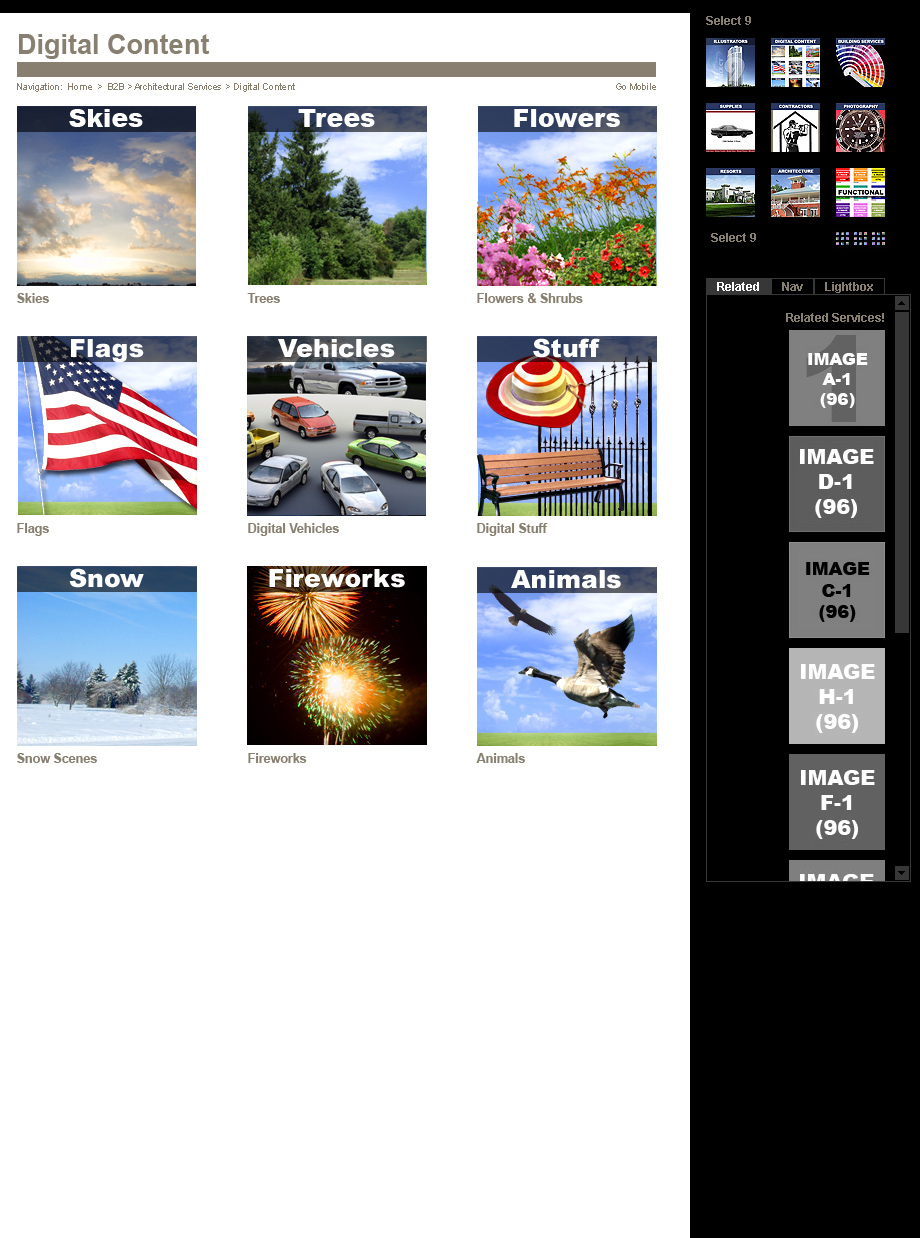Open the Flowers & Shrubs tile

coord(567,196)
